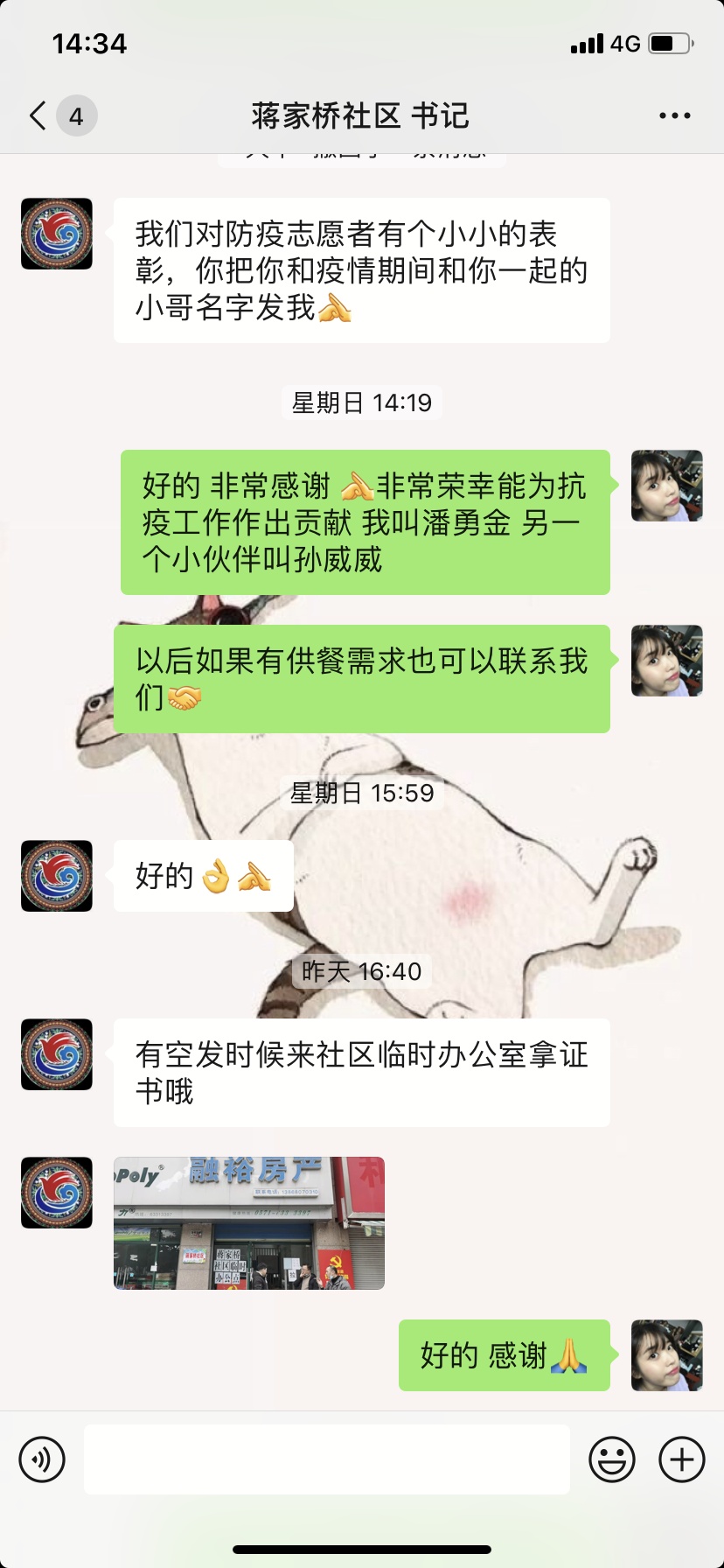Go back to the chat list
Viewport: 724px width, 1568px height.
point(38,115)
